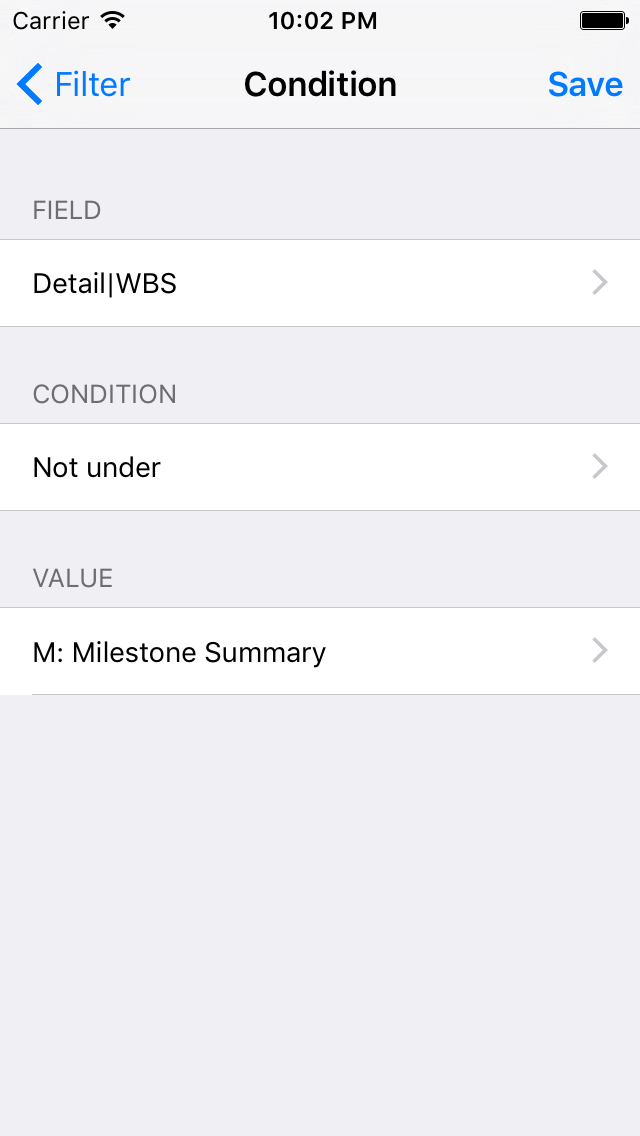Screen dimensions: 640x1136
Task: Open the Detail|WBS field row
Action: [320, 284]
